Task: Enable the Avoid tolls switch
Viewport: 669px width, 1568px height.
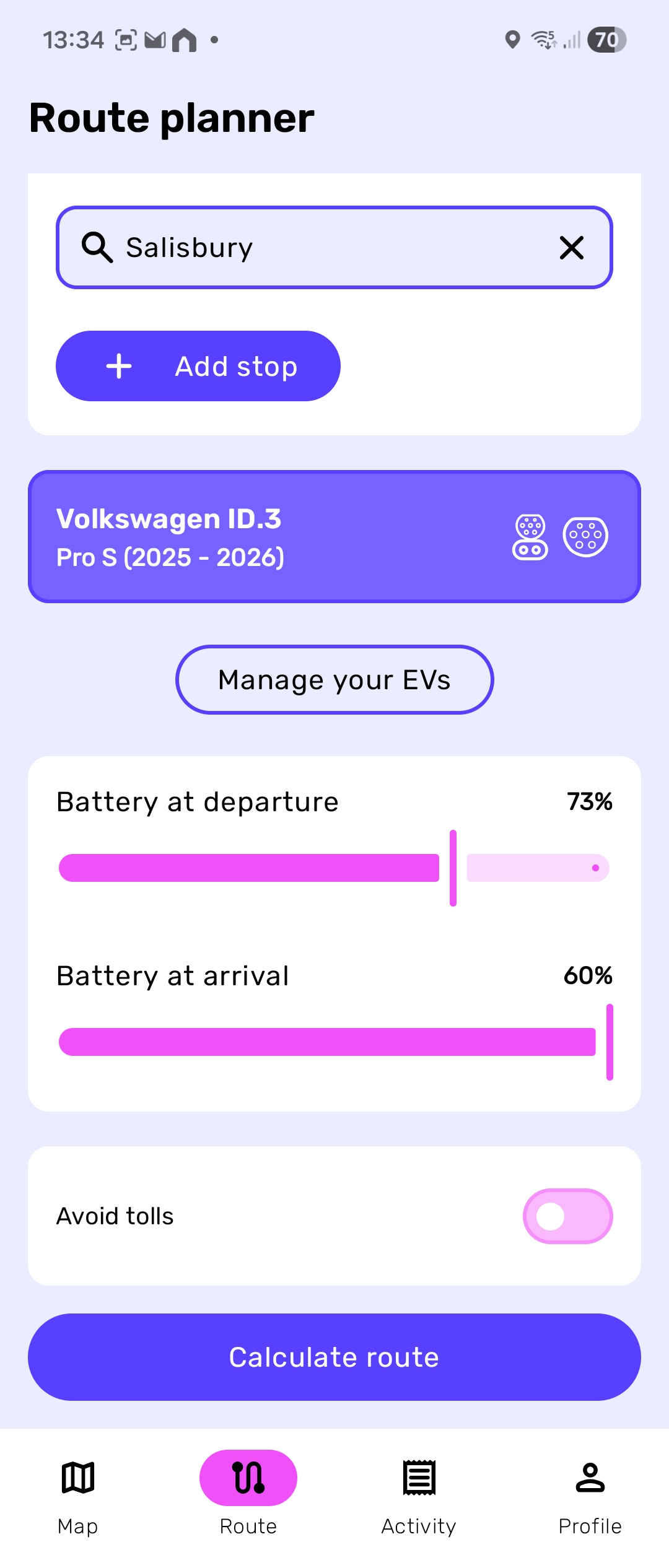Action: [x=568, y=1216]
